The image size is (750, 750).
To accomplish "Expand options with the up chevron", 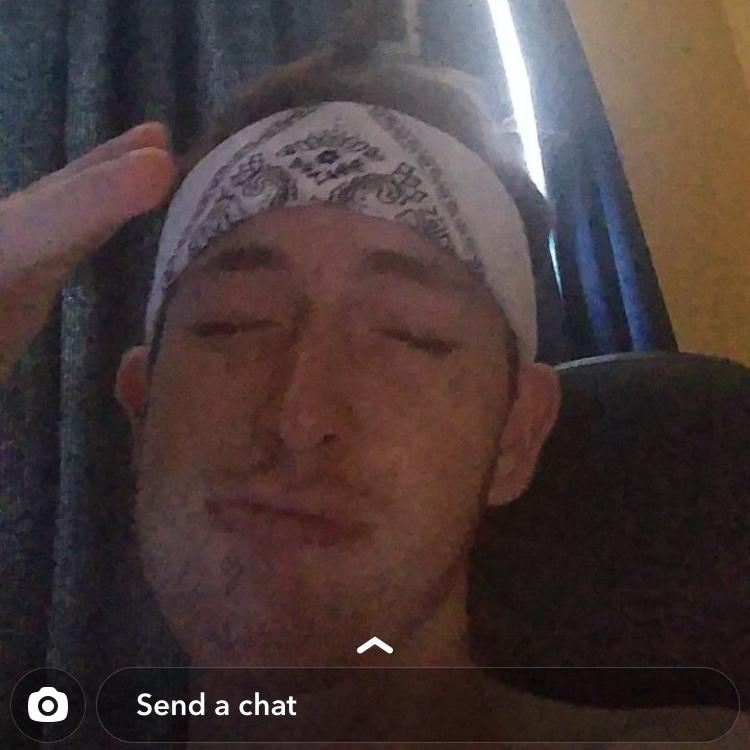I will [375, 646].
